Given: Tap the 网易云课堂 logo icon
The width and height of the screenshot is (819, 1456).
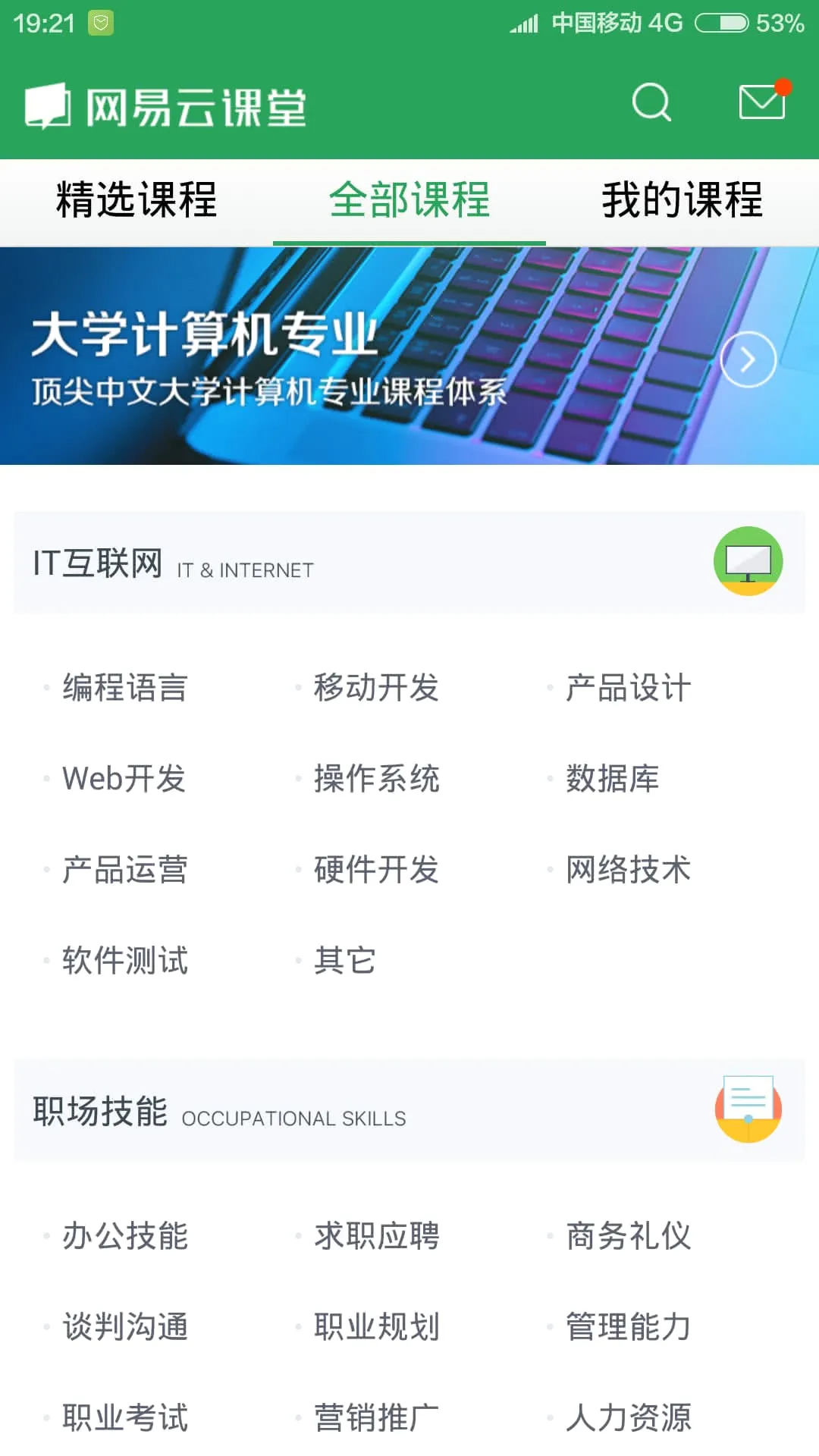Looking at the screenshot, I should point(48,105).
